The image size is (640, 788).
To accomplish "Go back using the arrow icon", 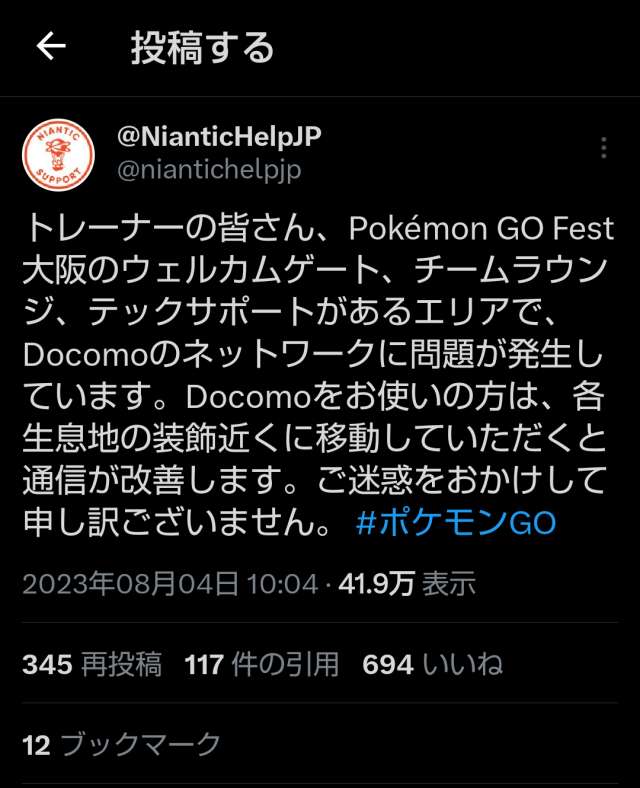I will click(51, 47).
